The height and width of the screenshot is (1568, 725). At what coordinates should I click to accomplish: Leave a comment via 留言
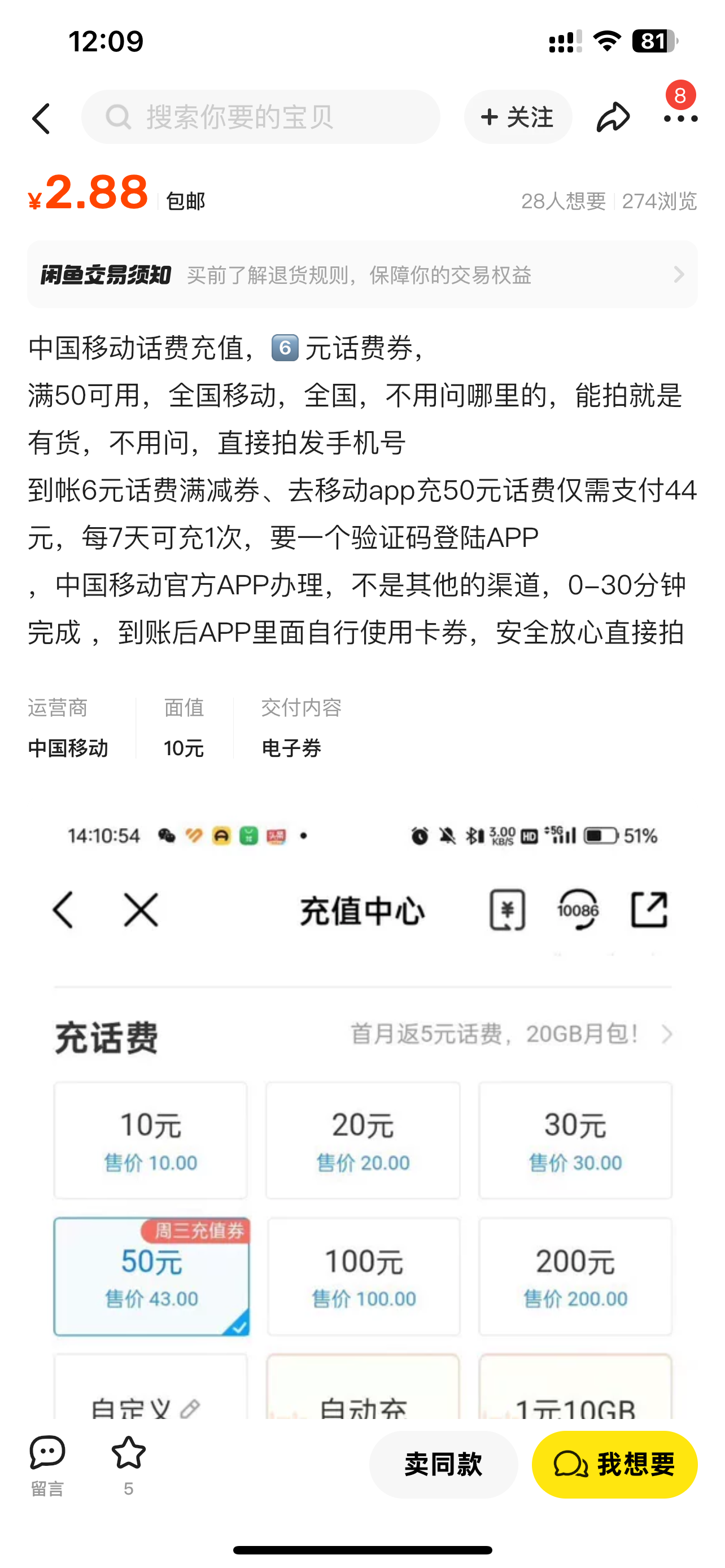tap(47, 1465)
